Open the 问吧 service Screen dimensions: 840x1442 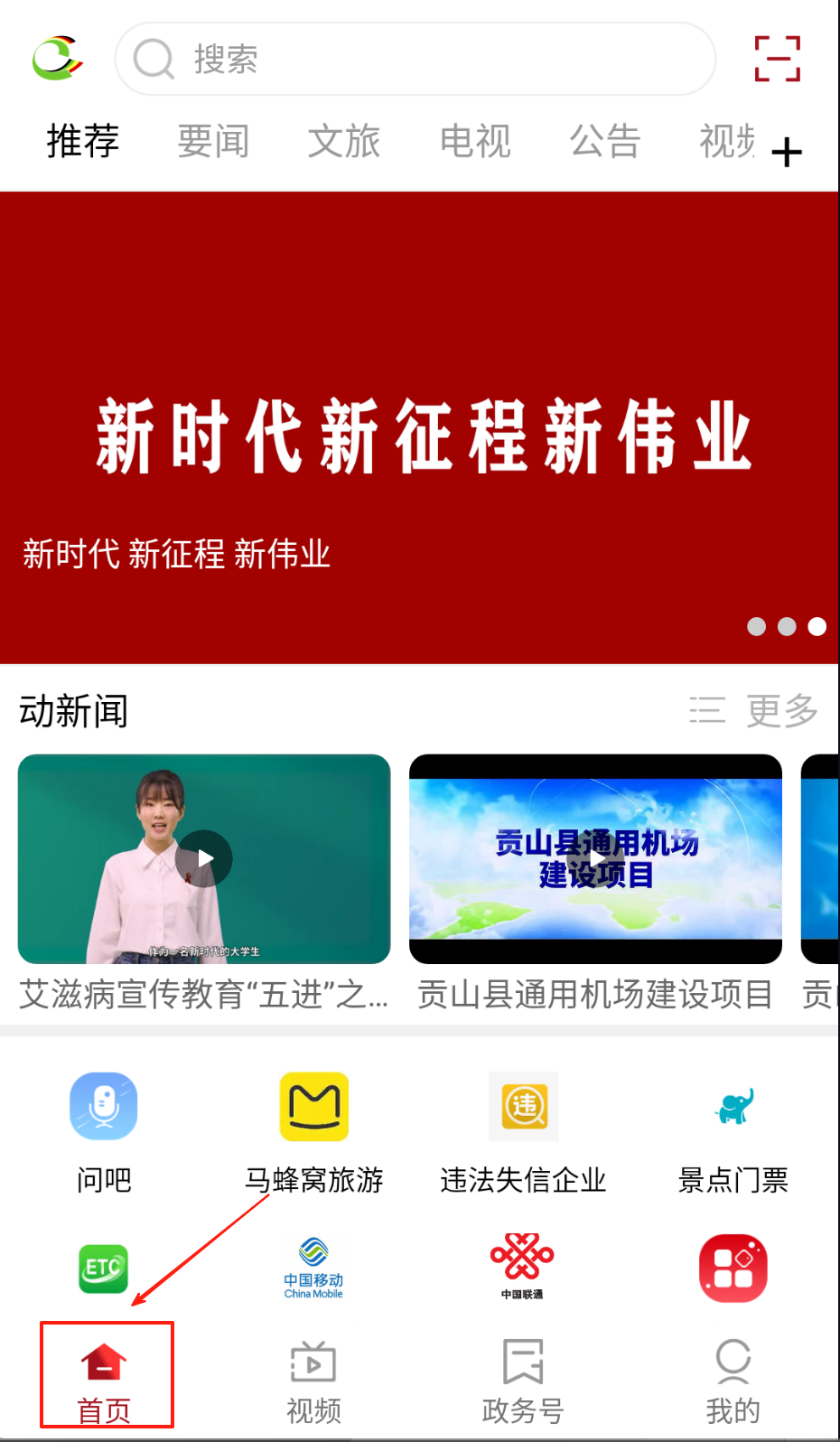pos(104,1129)
